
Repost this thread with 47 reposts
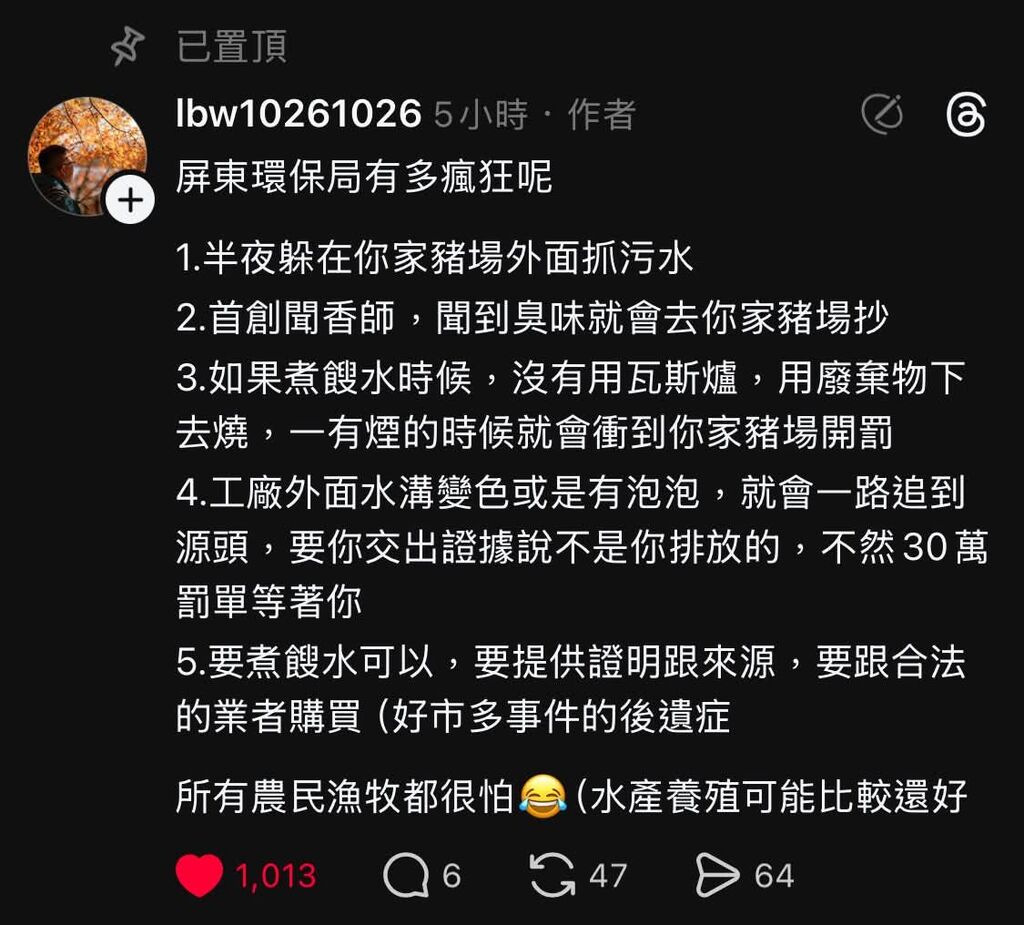coord(552,876)
